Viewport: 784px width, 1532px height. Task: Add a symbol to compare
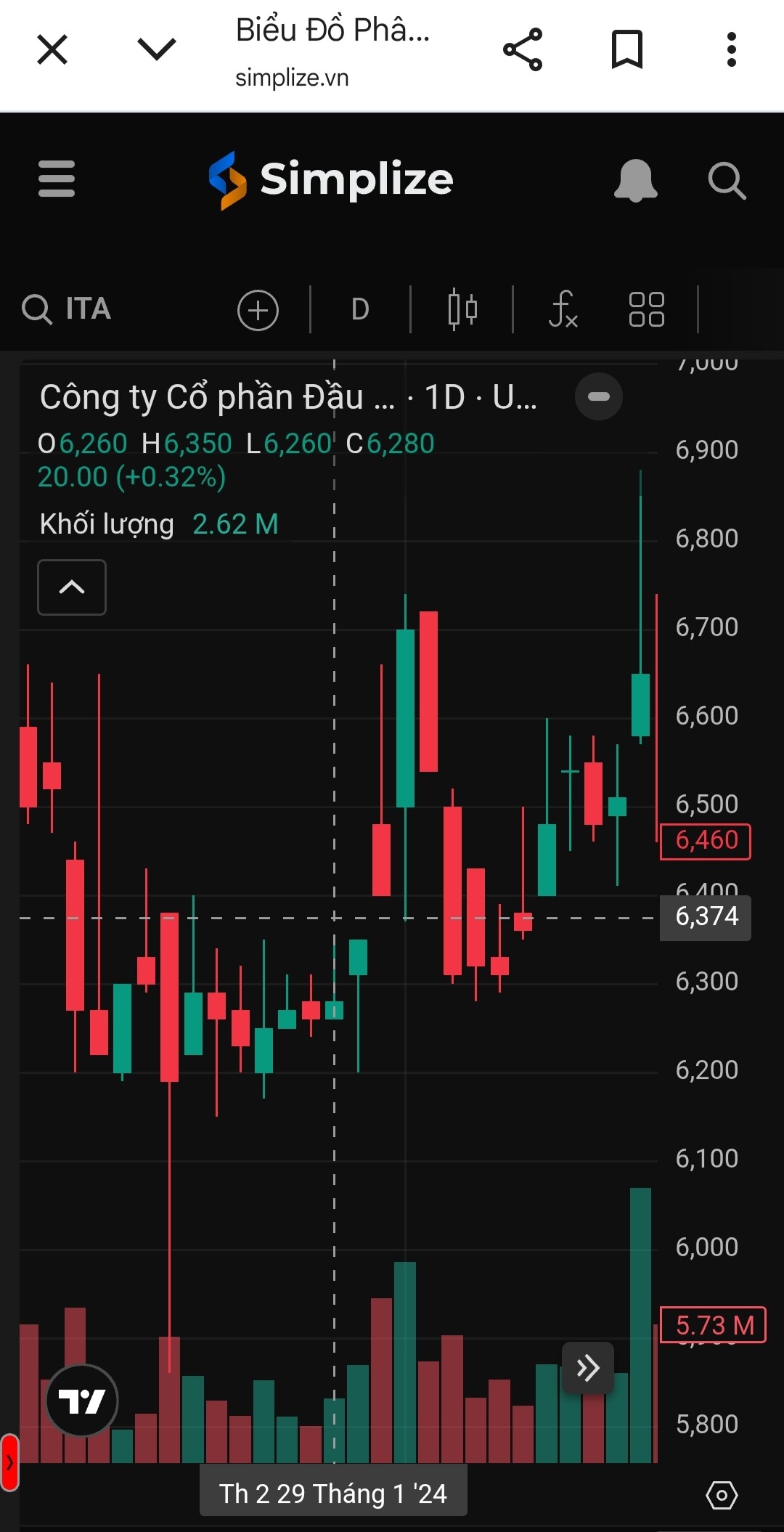(258, 310)
